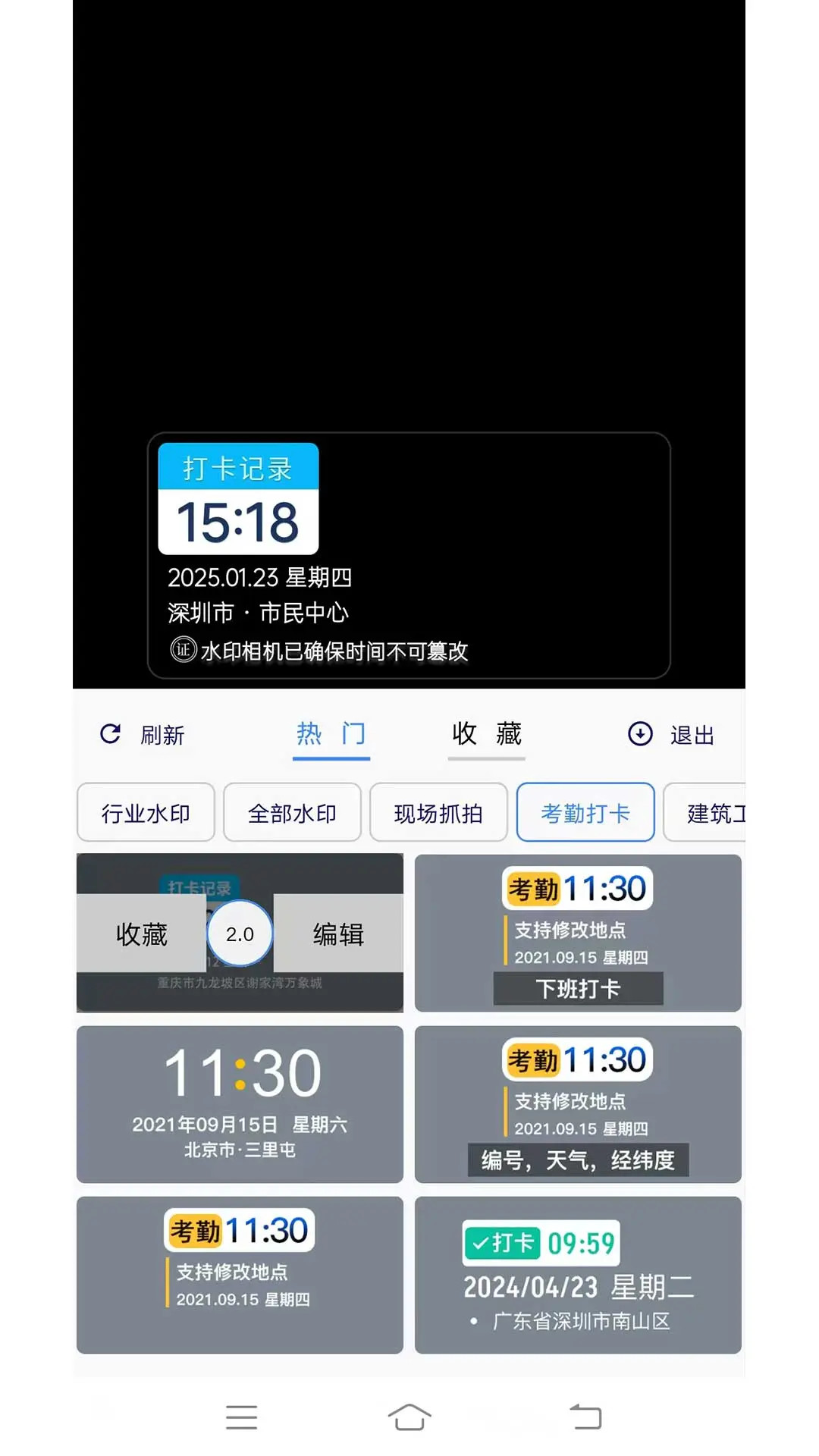Switch to the 收藏 tab
Viewport: 819px width, 1456px height.
pos(486,733)
